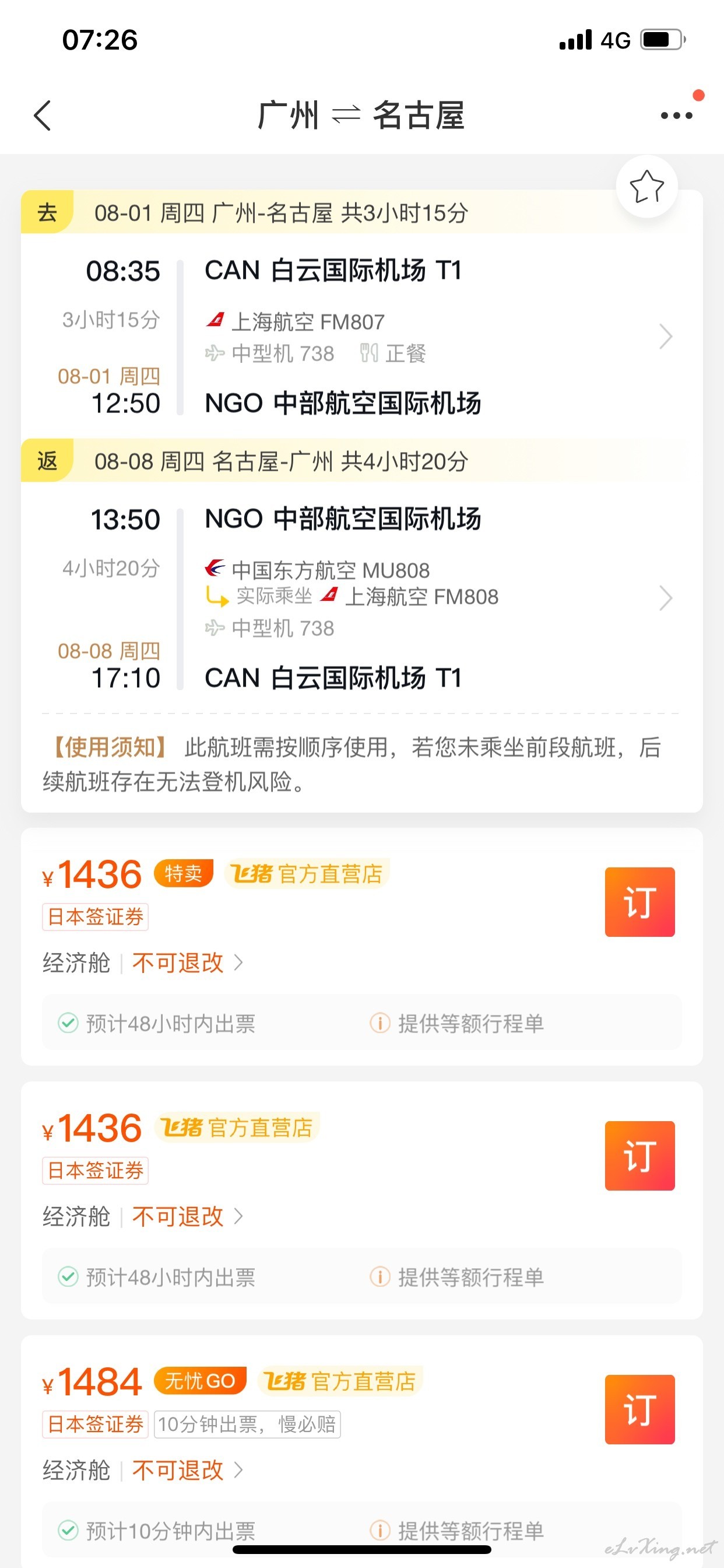
Task: Book the ¥1436 fare without 特卖 tag
Action: point(639,1156)
